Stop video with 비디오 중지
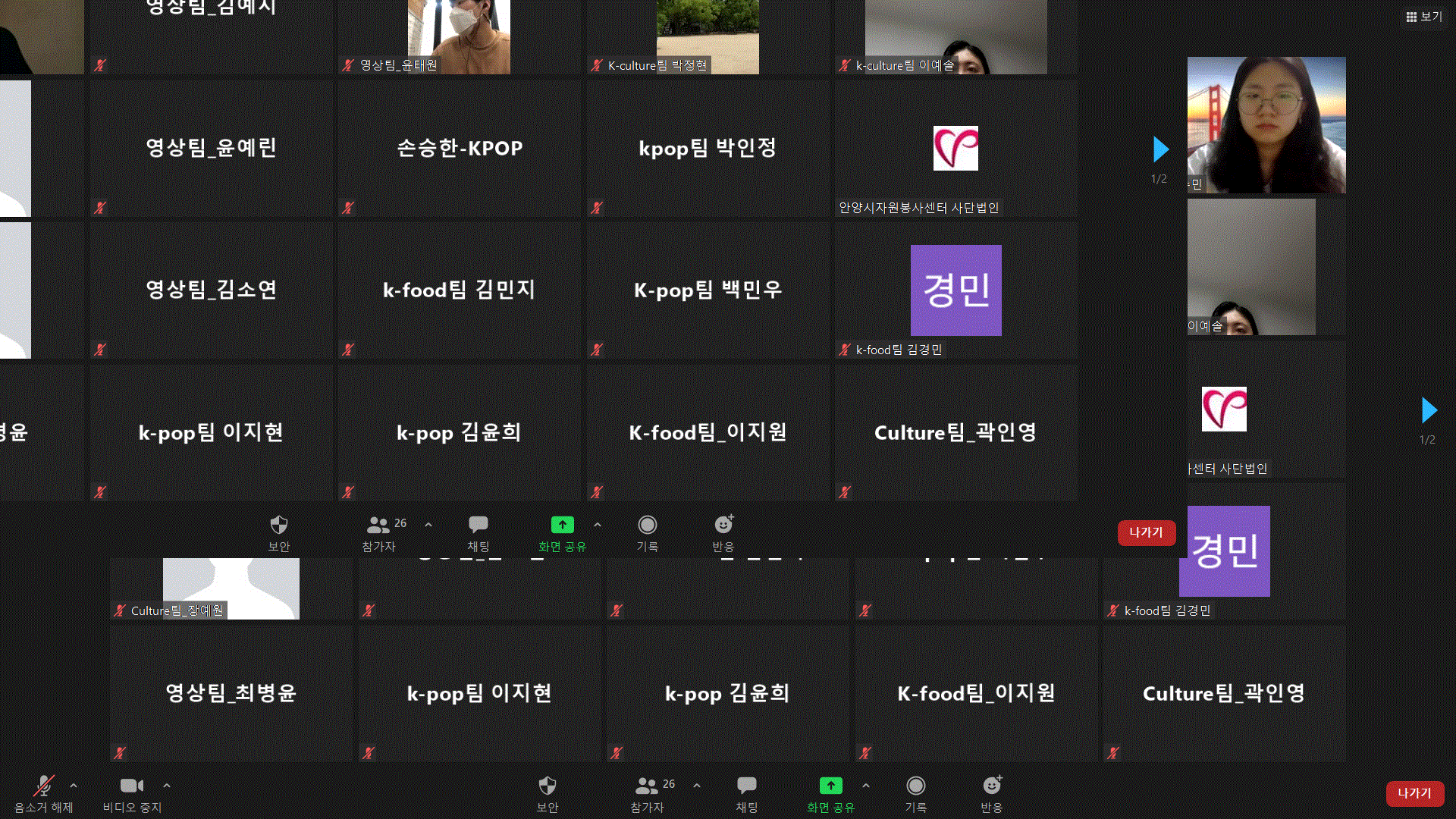The width and height of the screenshot is (1456, 819). pos(132,793)
